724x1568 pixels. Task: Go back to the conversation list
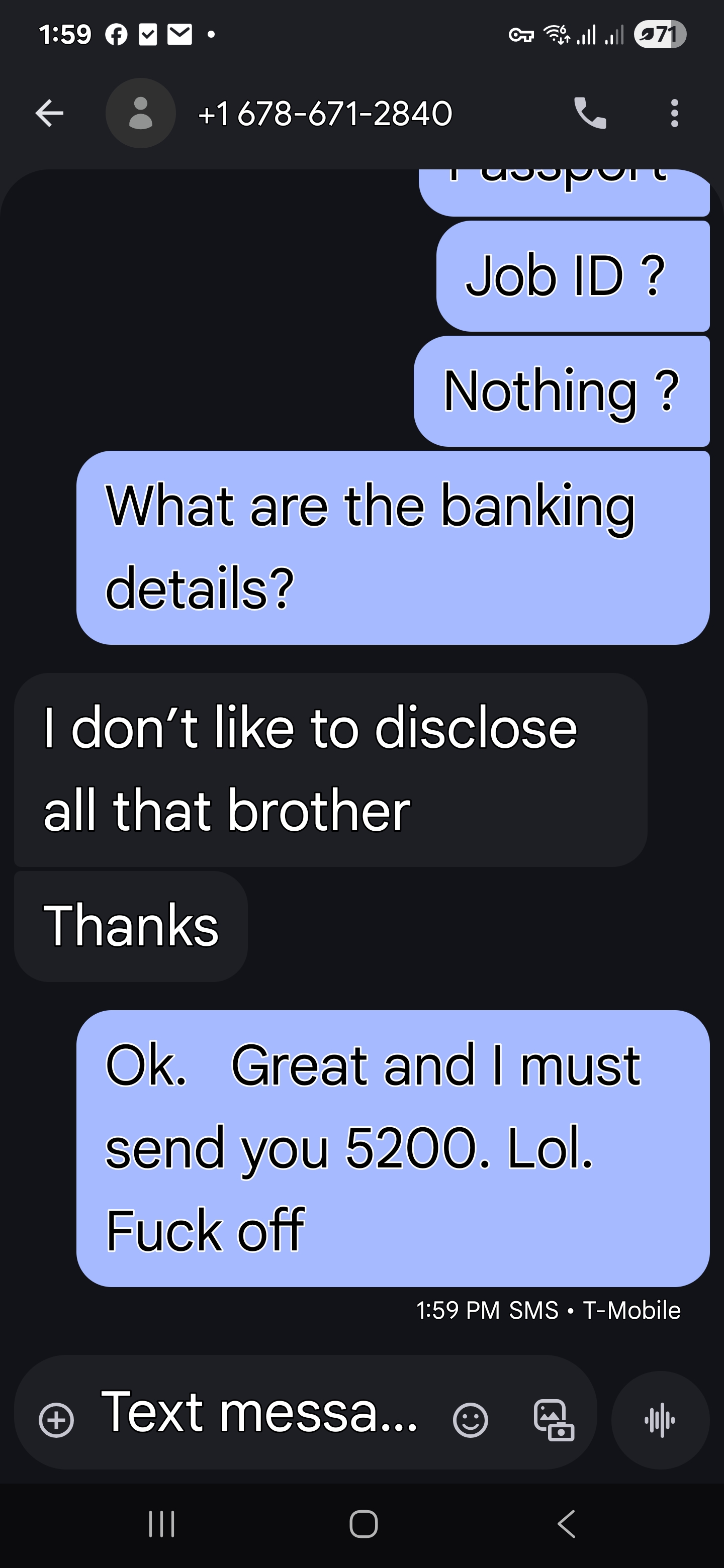pos(49,113)
